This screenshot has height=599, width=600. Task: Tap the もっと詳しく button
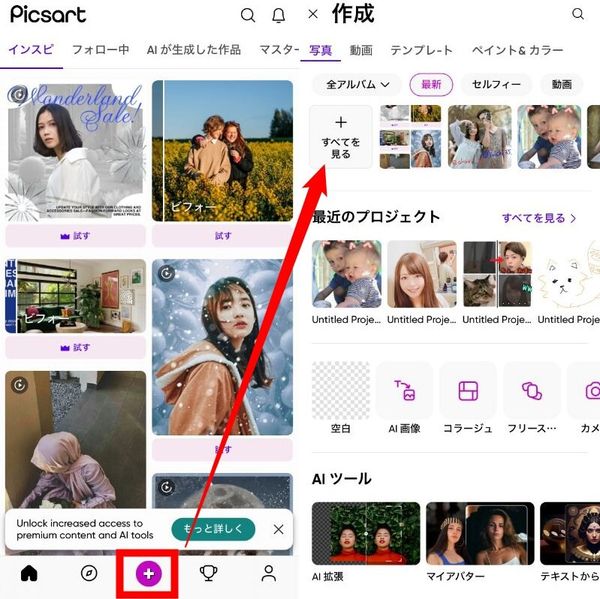(x=213, y=529)
